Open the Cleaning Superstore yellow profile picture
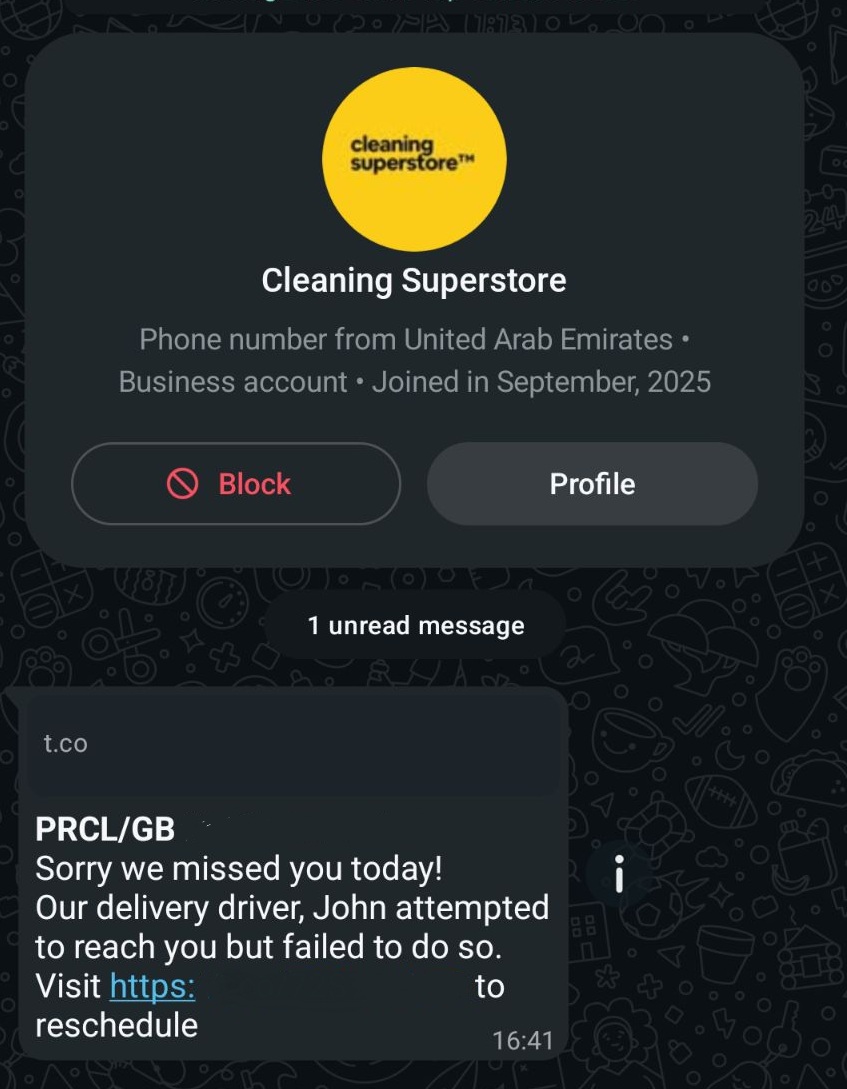 [416, 159]
